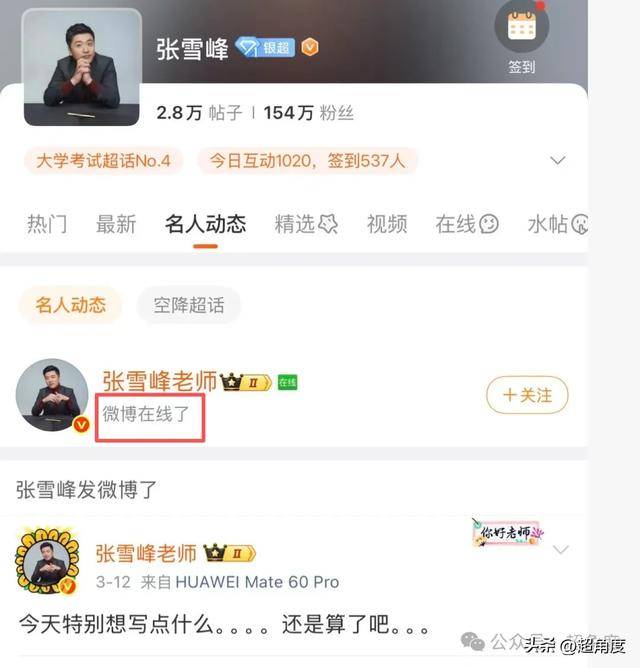Switch to the 最新 tab
The image size is (640, 668).
[x=116, y=224]
